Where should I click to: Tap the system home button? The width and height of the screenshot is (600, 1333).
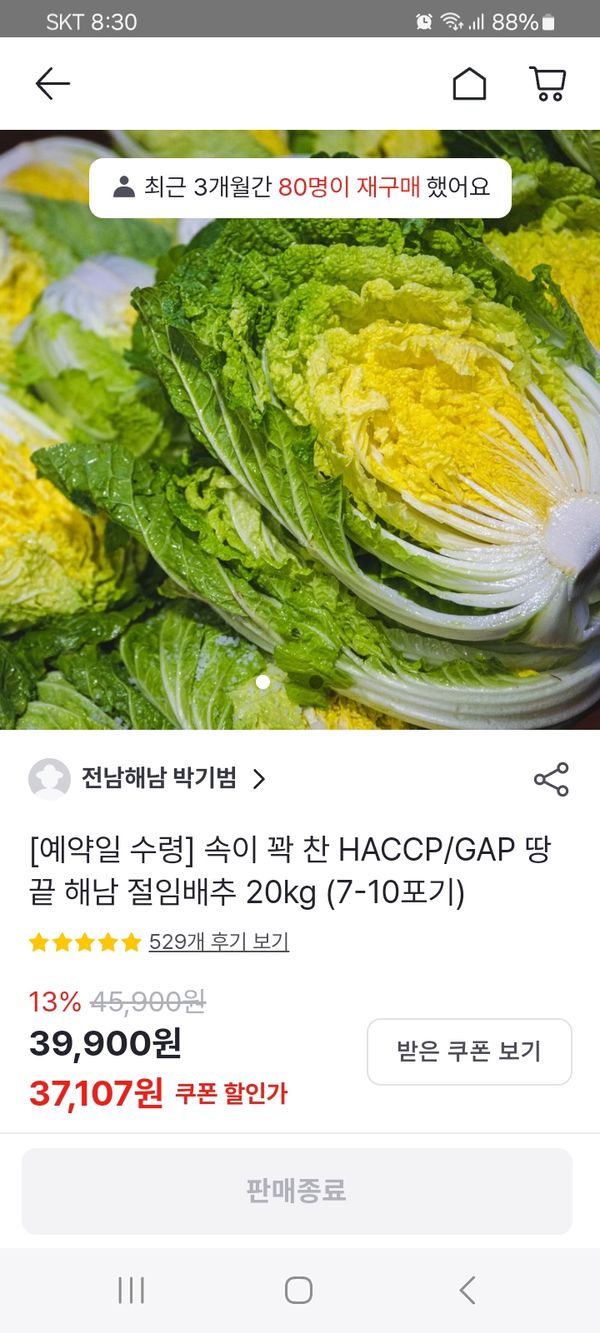coord(298,1290)
